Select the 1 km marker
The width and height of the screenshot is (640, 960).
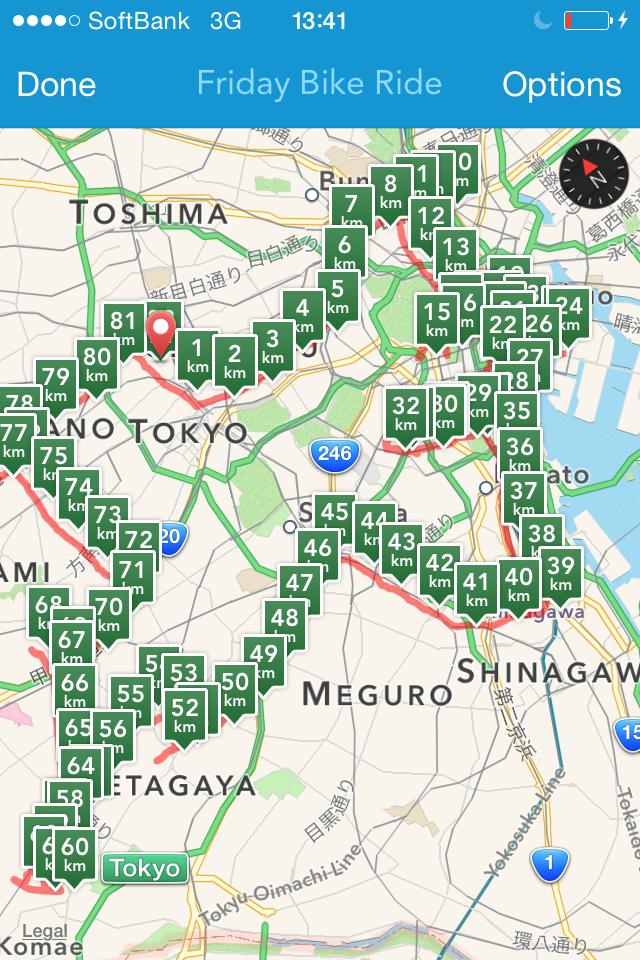pyautogui.click(x=197, y=354)
